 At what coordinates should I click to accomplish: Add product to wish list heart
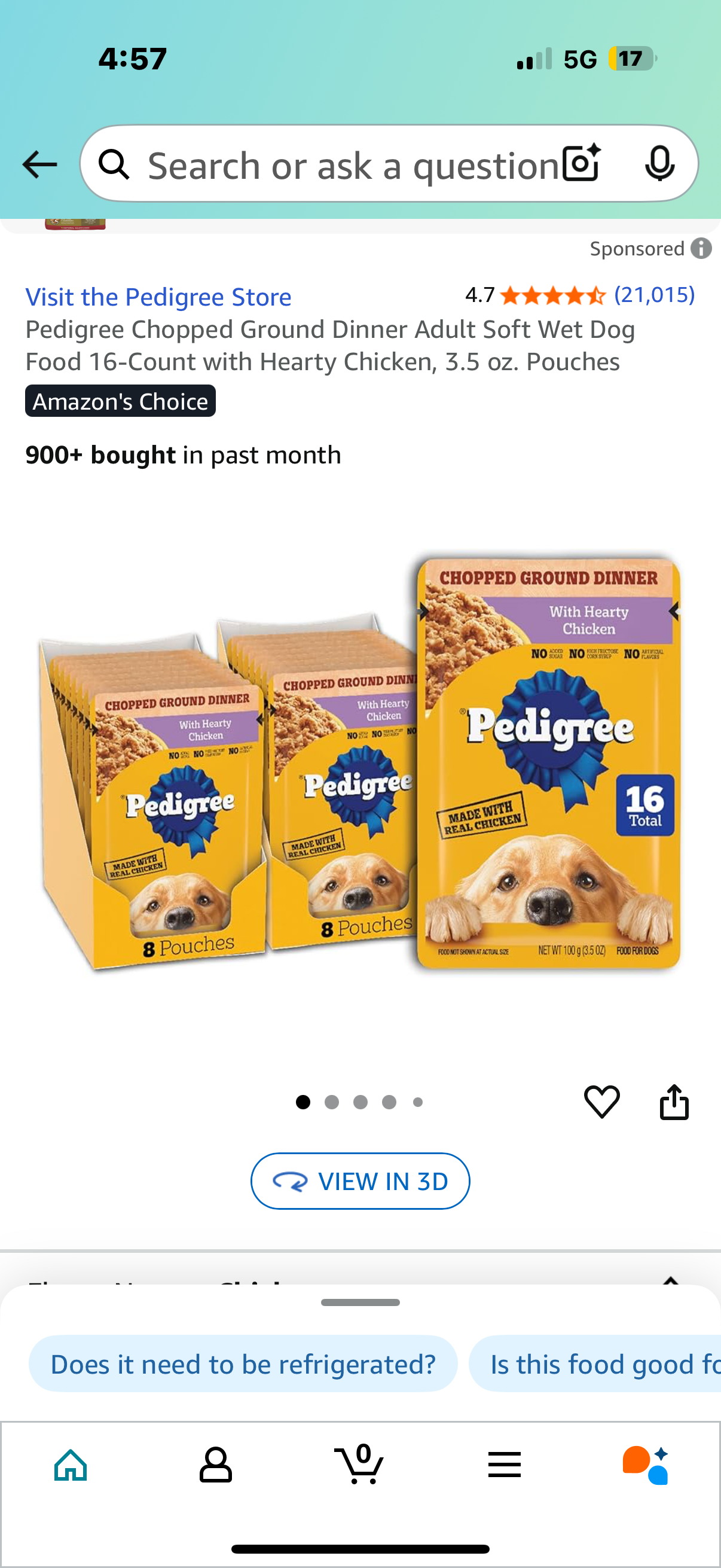coord(601,1102)
